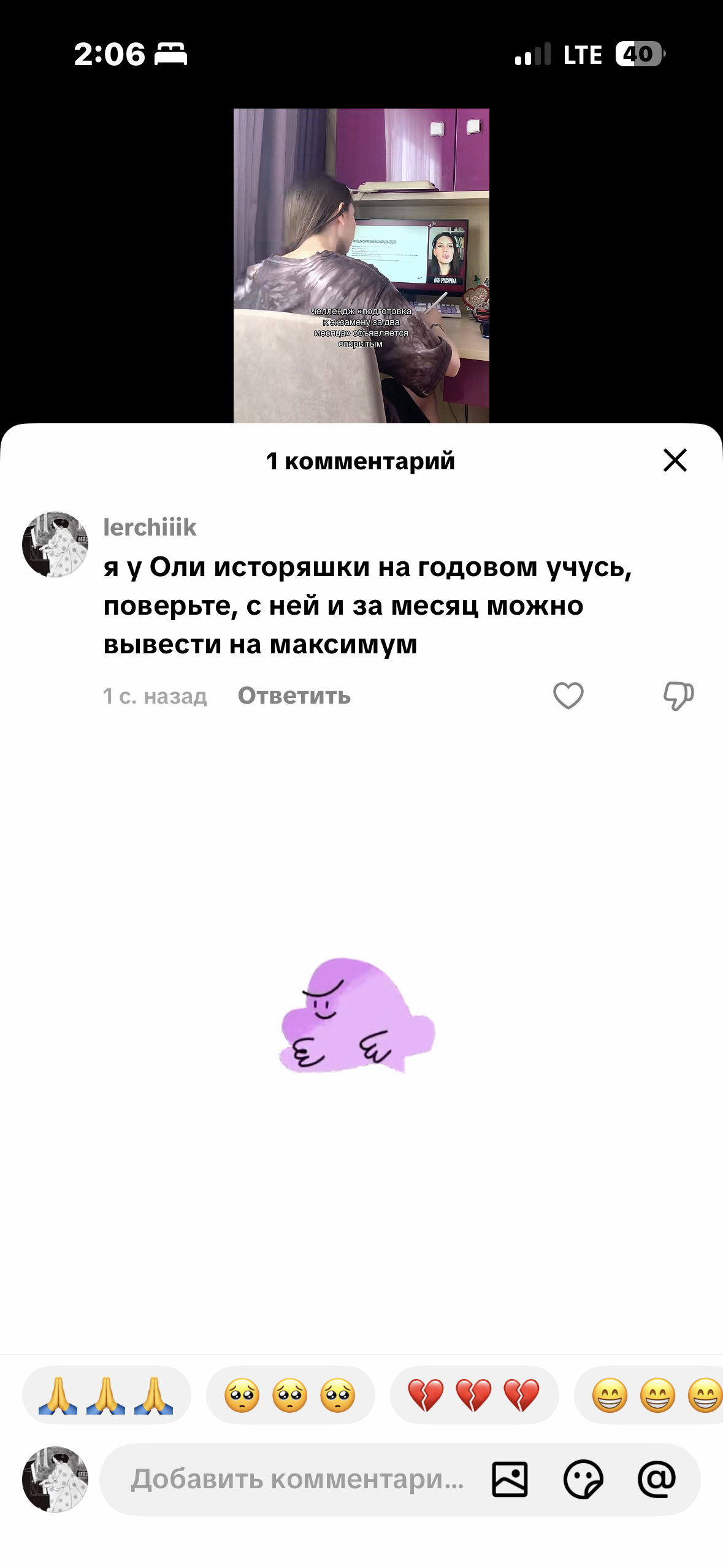The image size is (723, 1568).
Task: Open the lerchiiik username
Action: coord(150,528)
